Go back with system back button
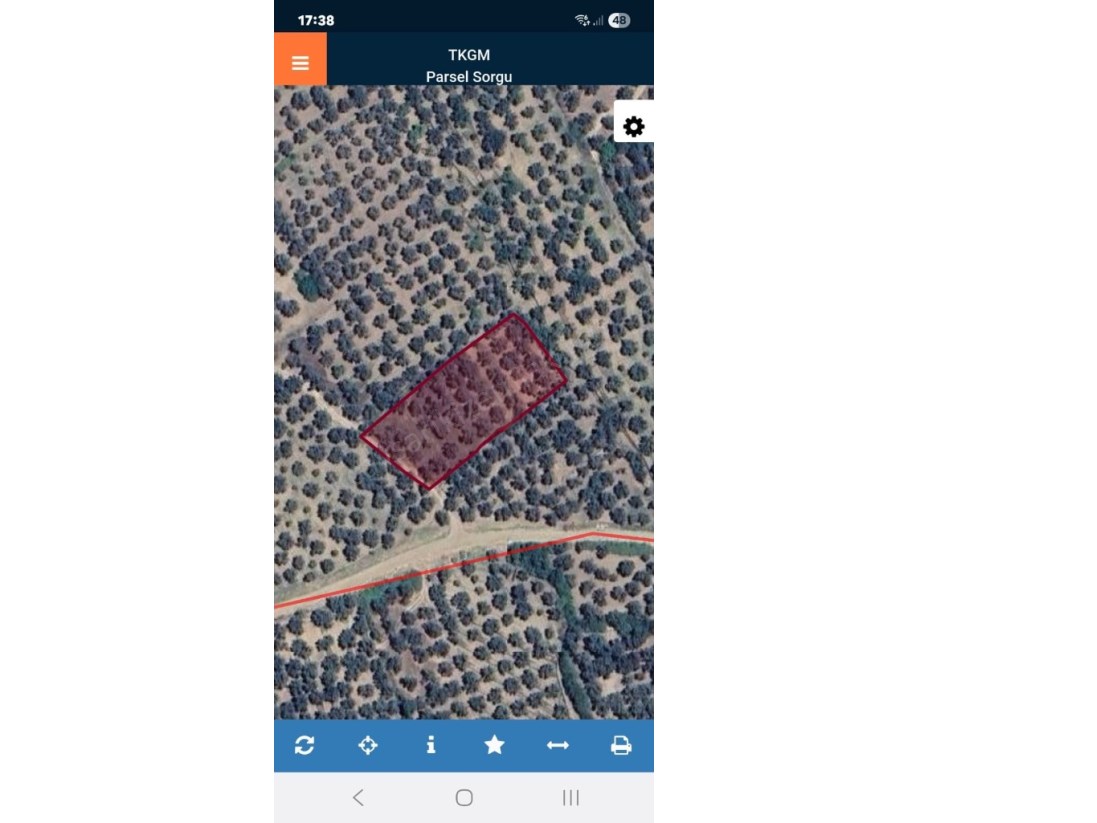 pos(358,797)
